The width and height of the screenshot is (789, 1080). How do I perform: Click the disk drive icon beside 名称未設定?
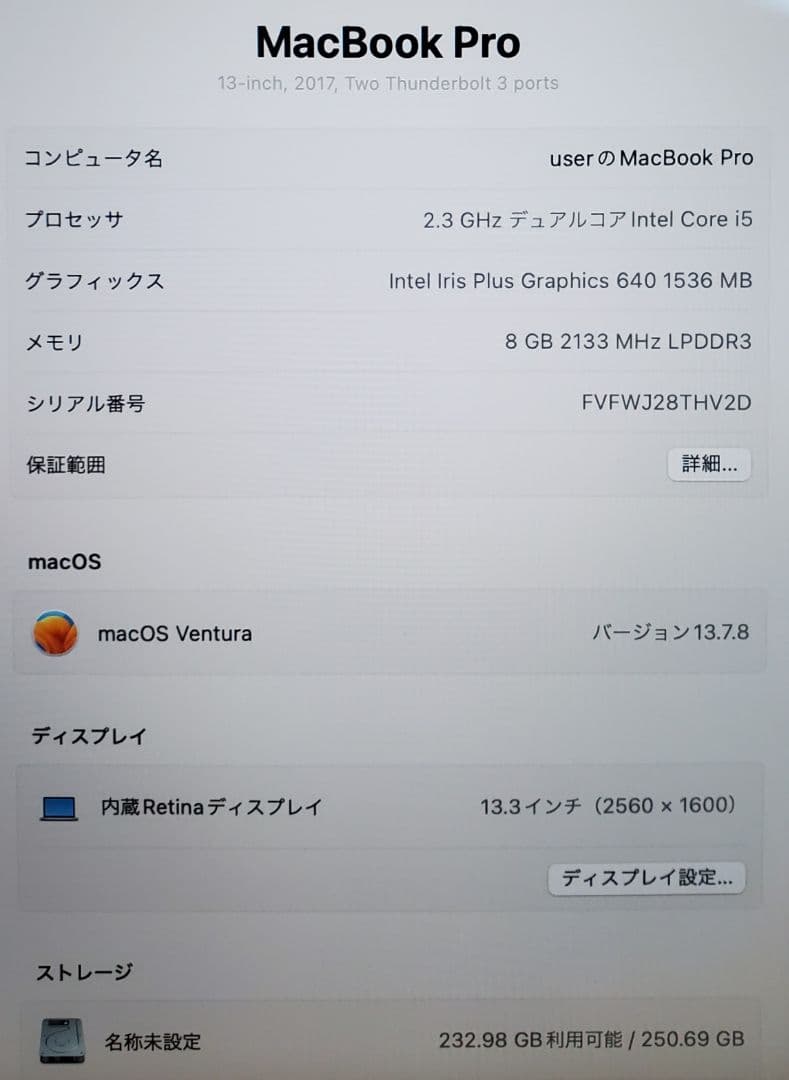(62, 1042)
